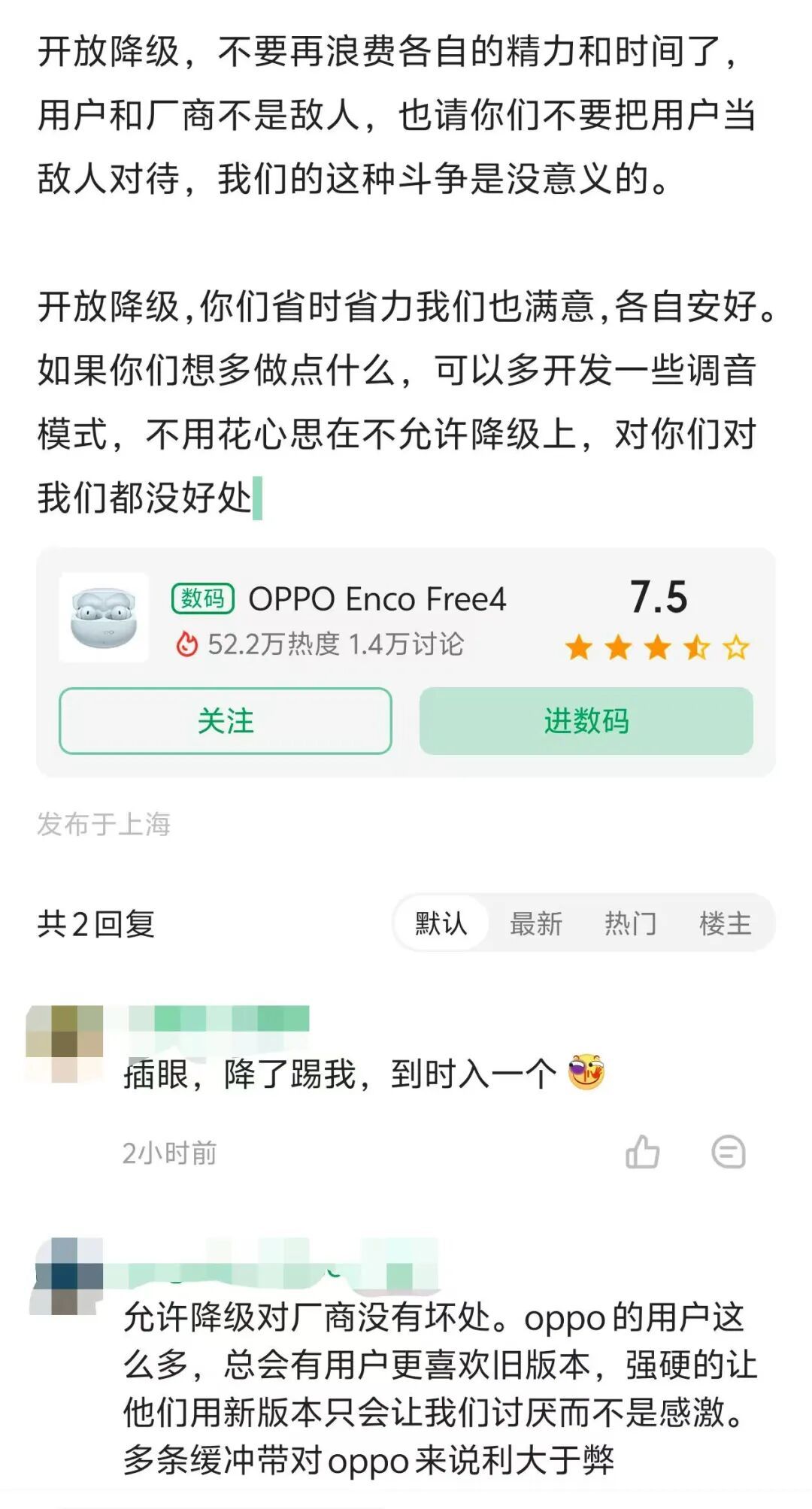Switch replies to 最新 sorting
812x1509 pixels.
click(x=536, y=923)
